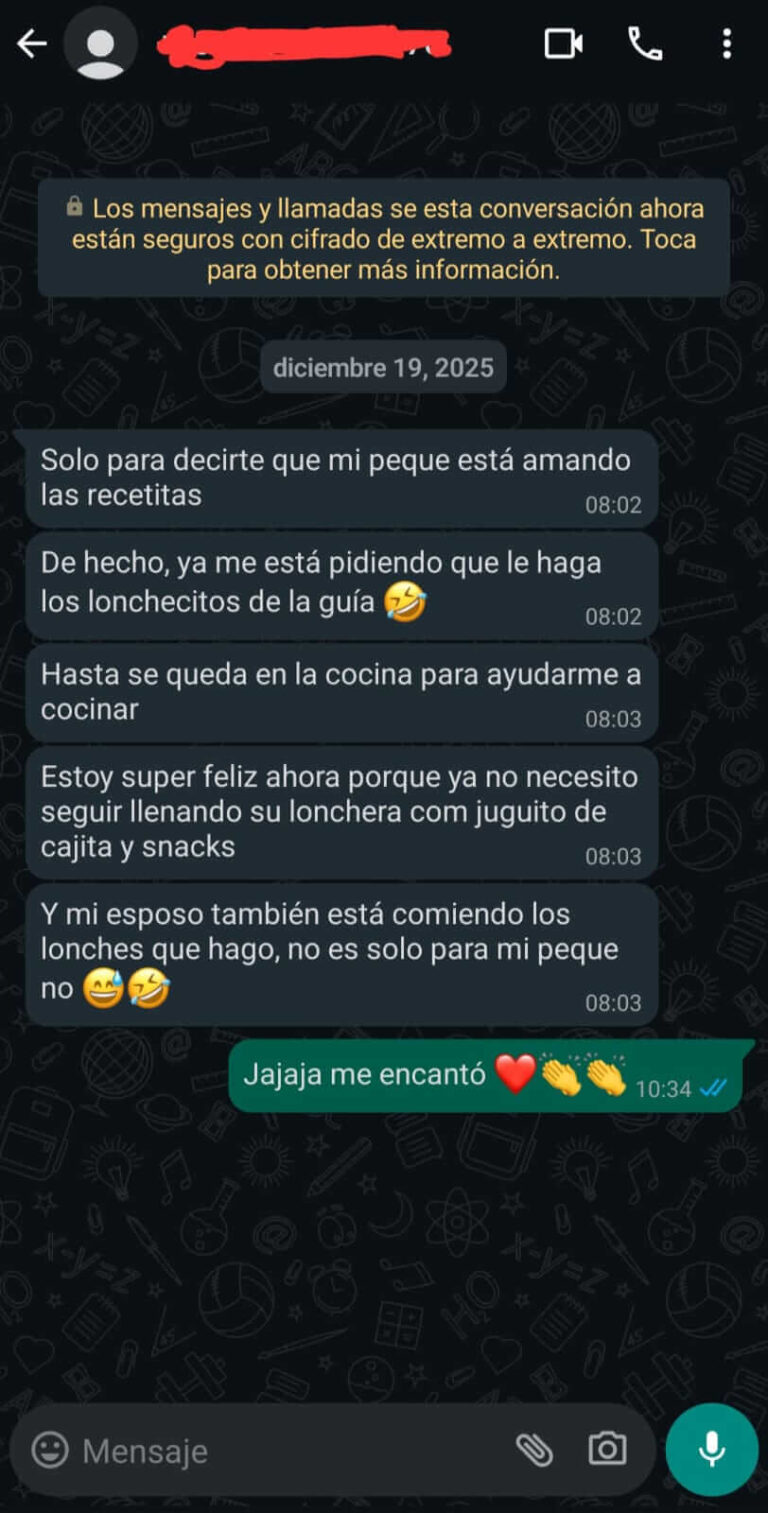Image resolution: width=768 pixels, height=1513 pixels.
Task: Start a voice call
Action: [x=645, y=44]
